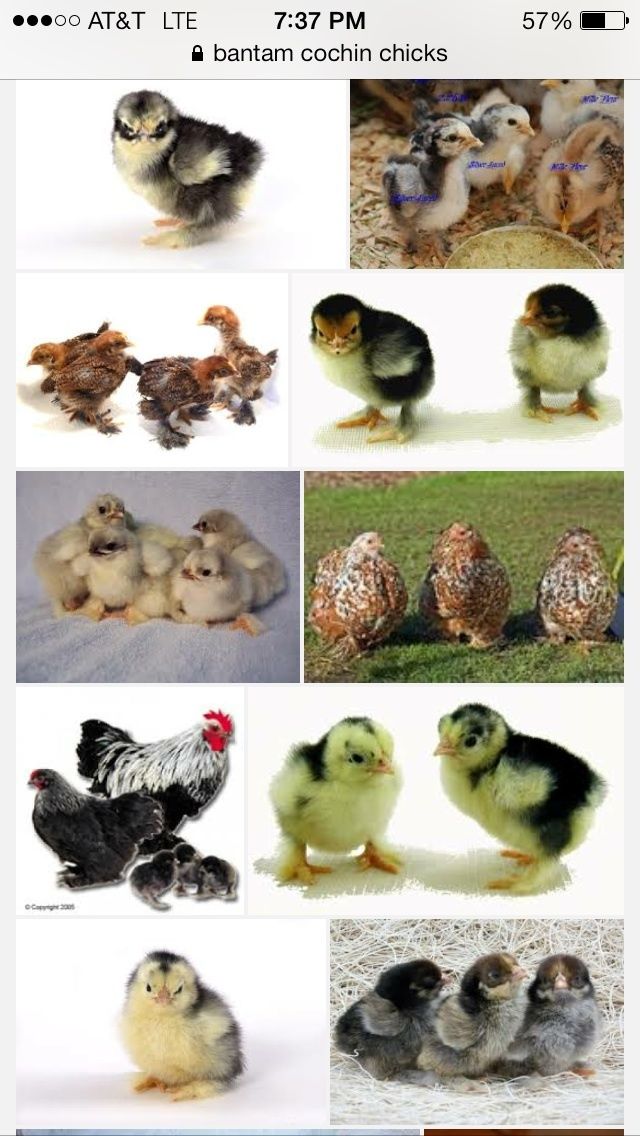The height and width of the screenshot is (1136, 640).
Task: Open the three dark chicks on straw image
Action: pos(477,1022)
